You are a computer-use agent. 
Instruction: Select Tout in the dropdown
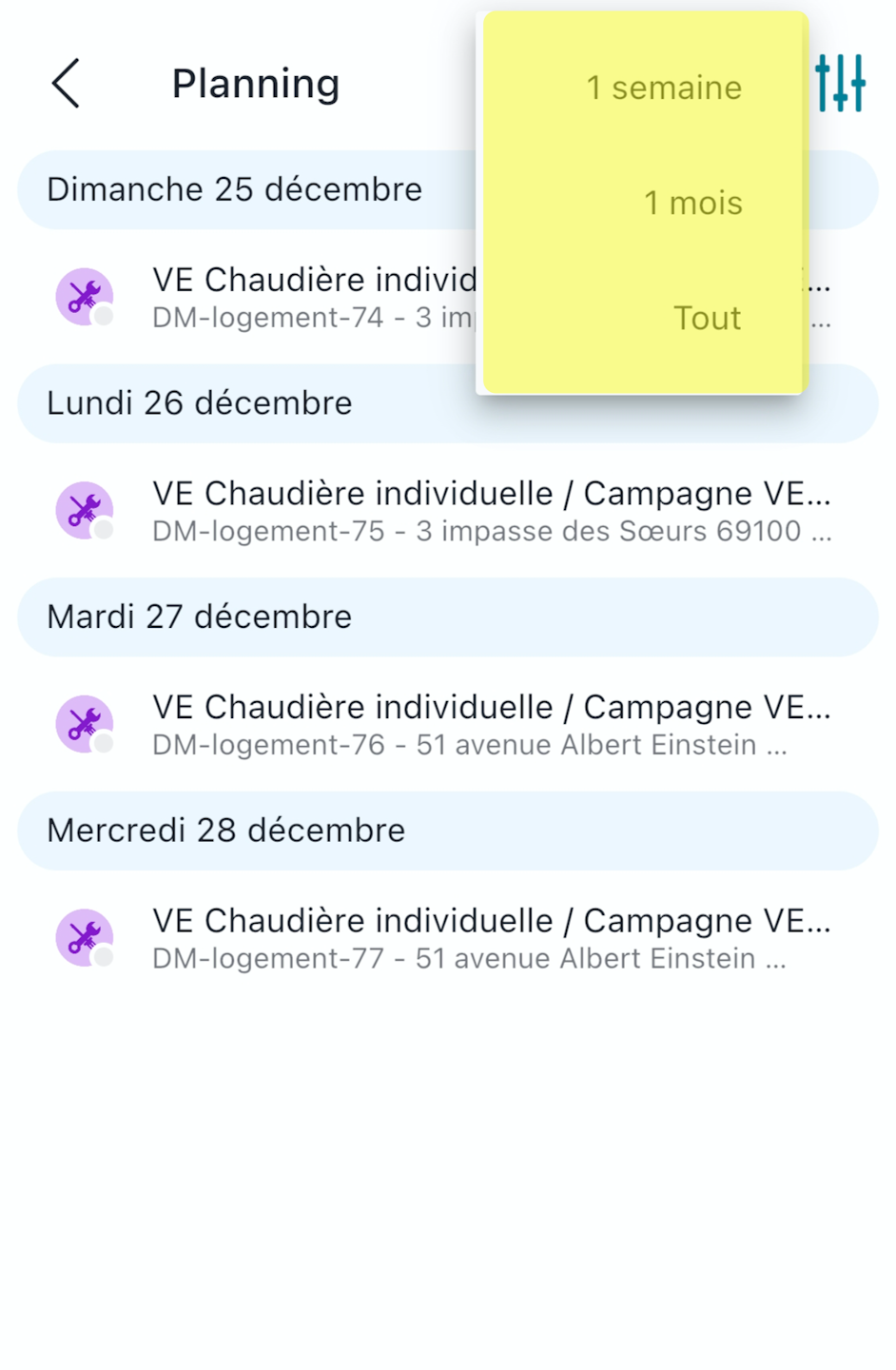click(706, 318)
